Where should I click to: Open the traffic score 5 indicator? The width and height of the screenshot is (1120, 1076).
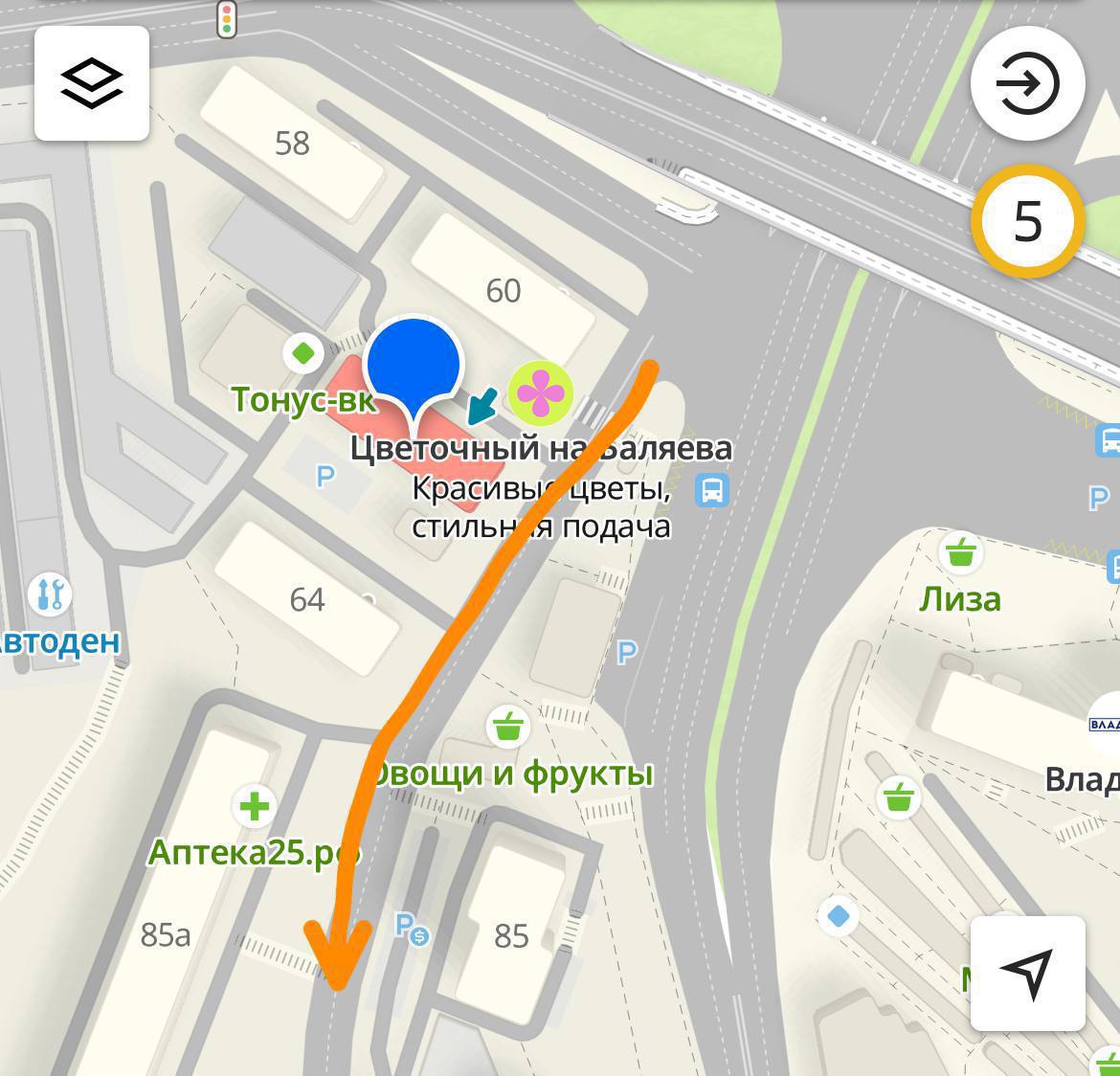pyautogui.click(x=1027, y=222)
